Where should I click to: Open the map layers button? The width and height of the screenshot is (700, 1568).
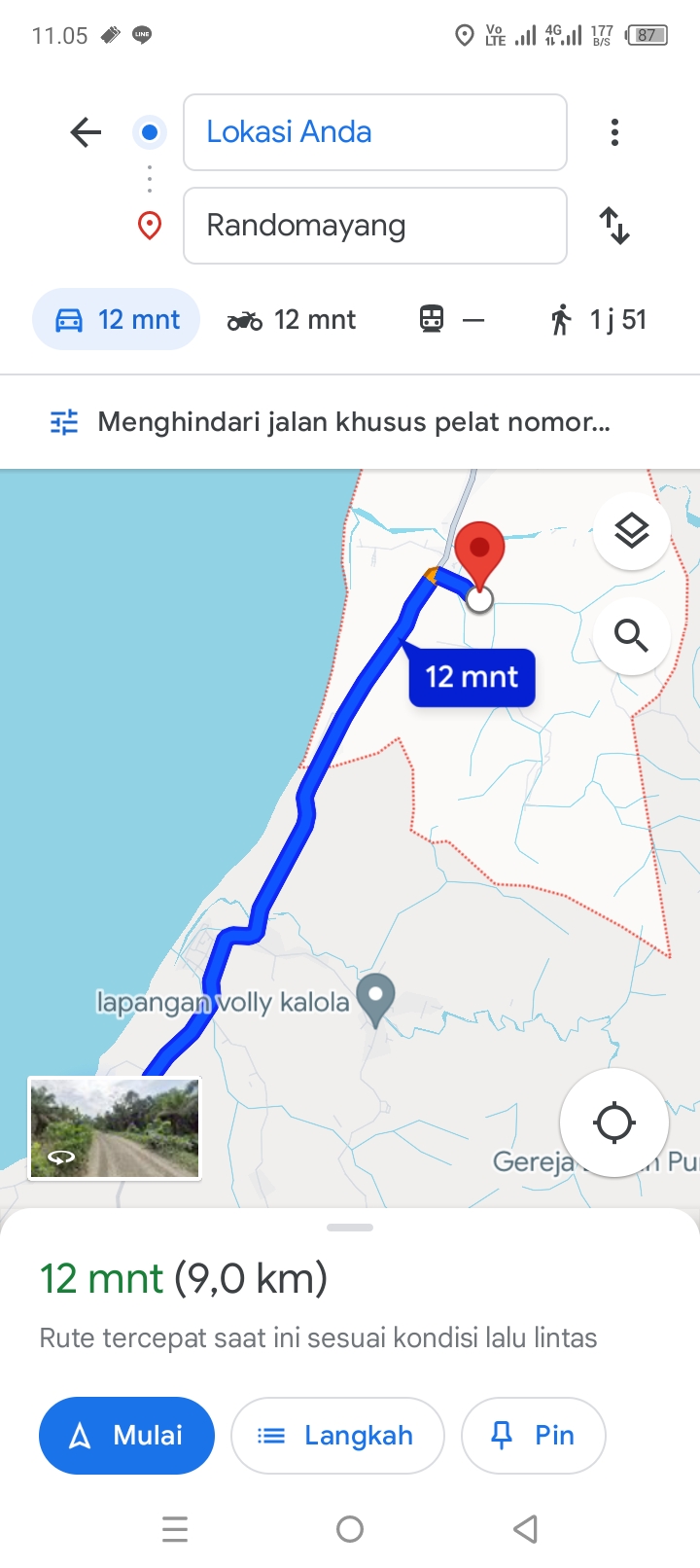pos(632,531)
